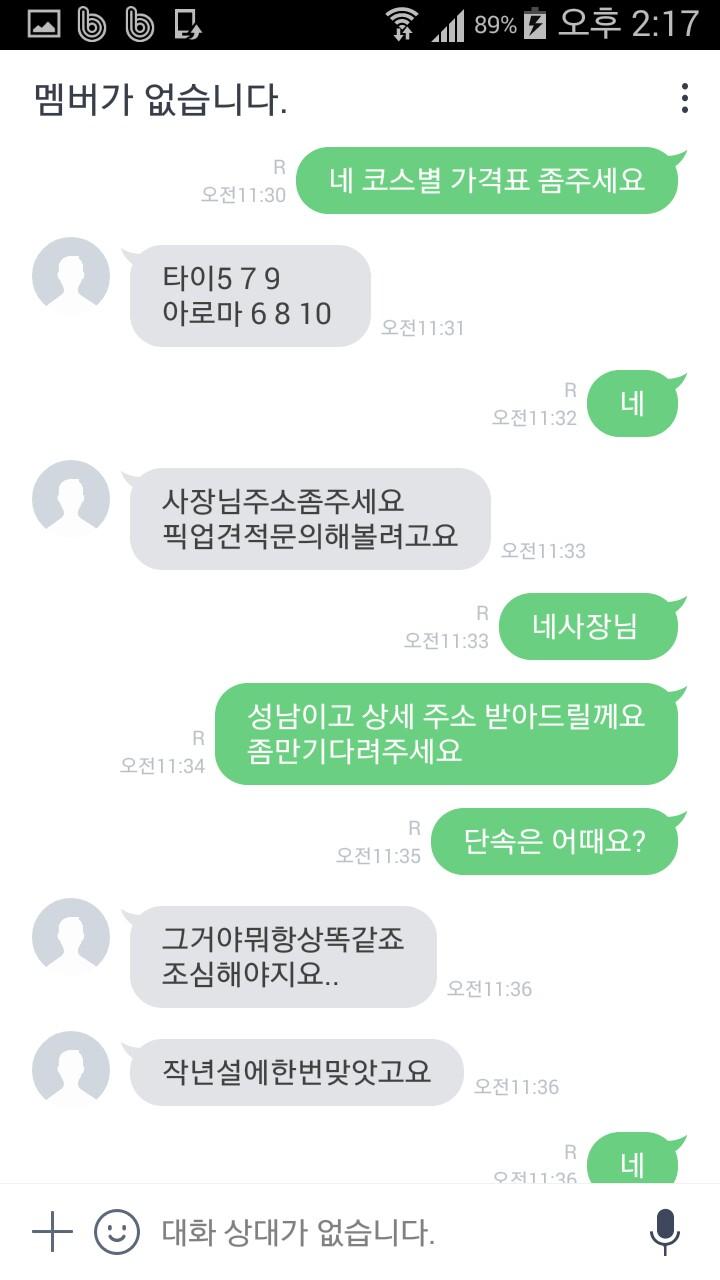Tap the plus attachment icon
The width and height of the screenshot is (720, 1280).
pyautogui.click(x=52, y=1232)
